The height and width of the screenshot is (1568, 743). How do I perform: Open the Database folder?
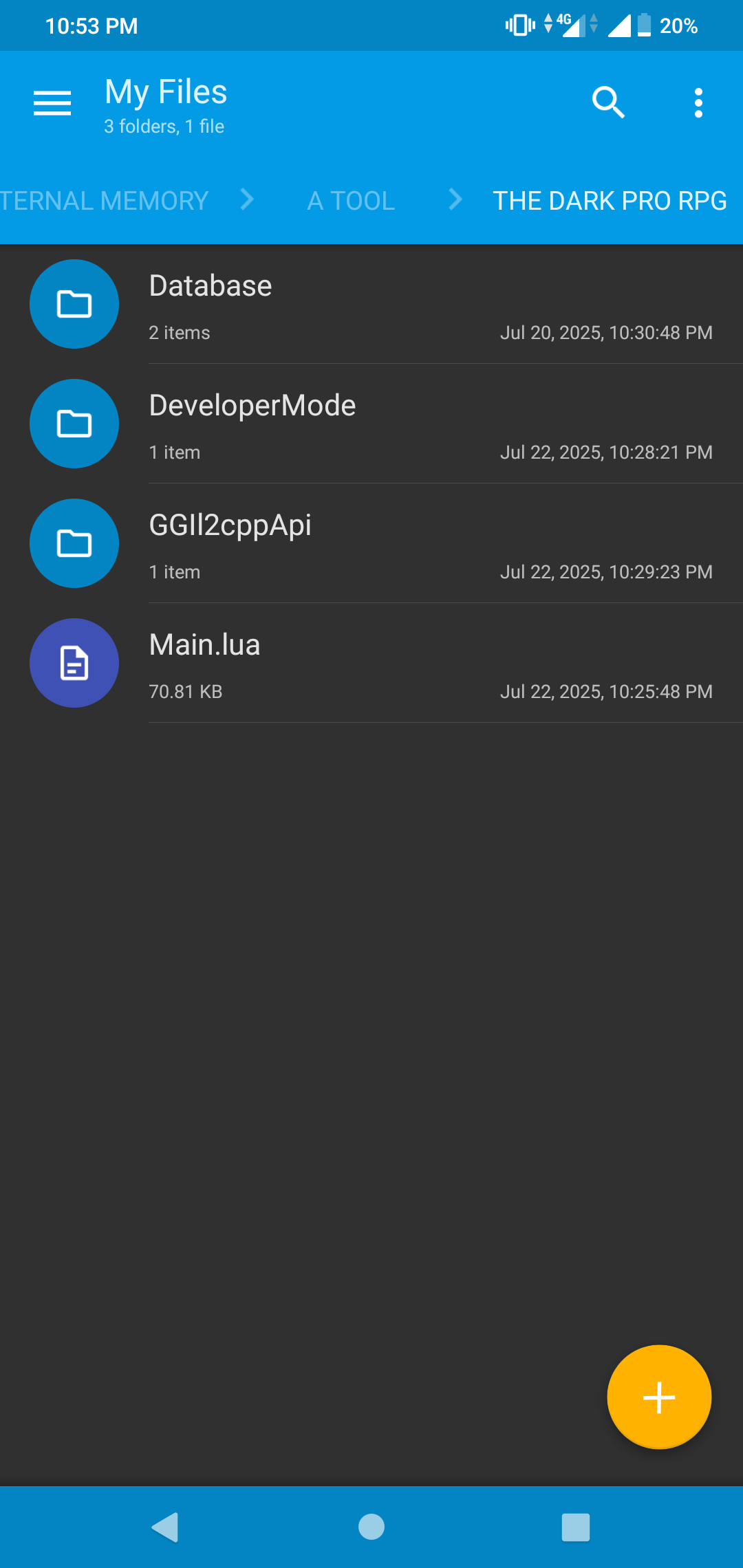pos(371,304)
